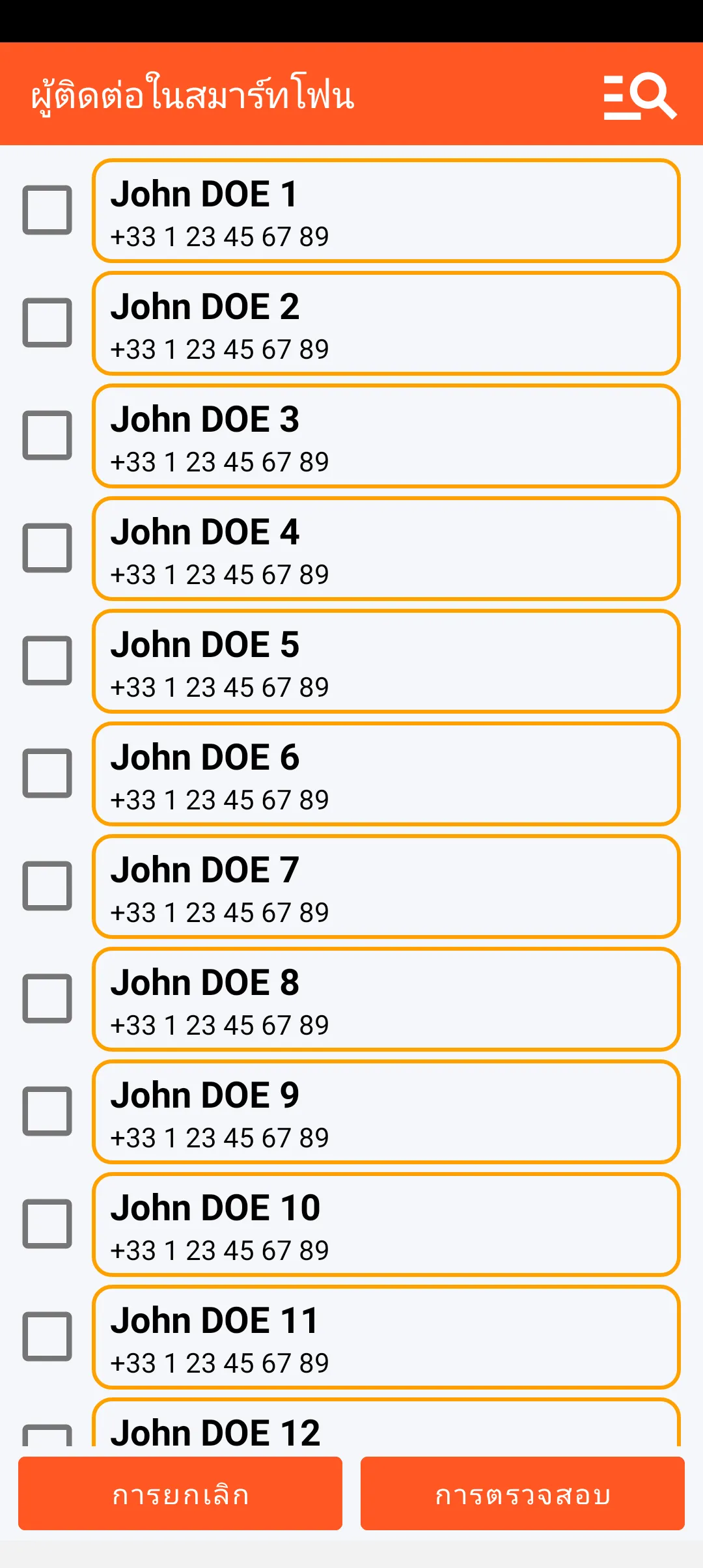Check John DOE 6's checkbox
Viewport: 703px width, 1568px height.
(x=47, y=773)
